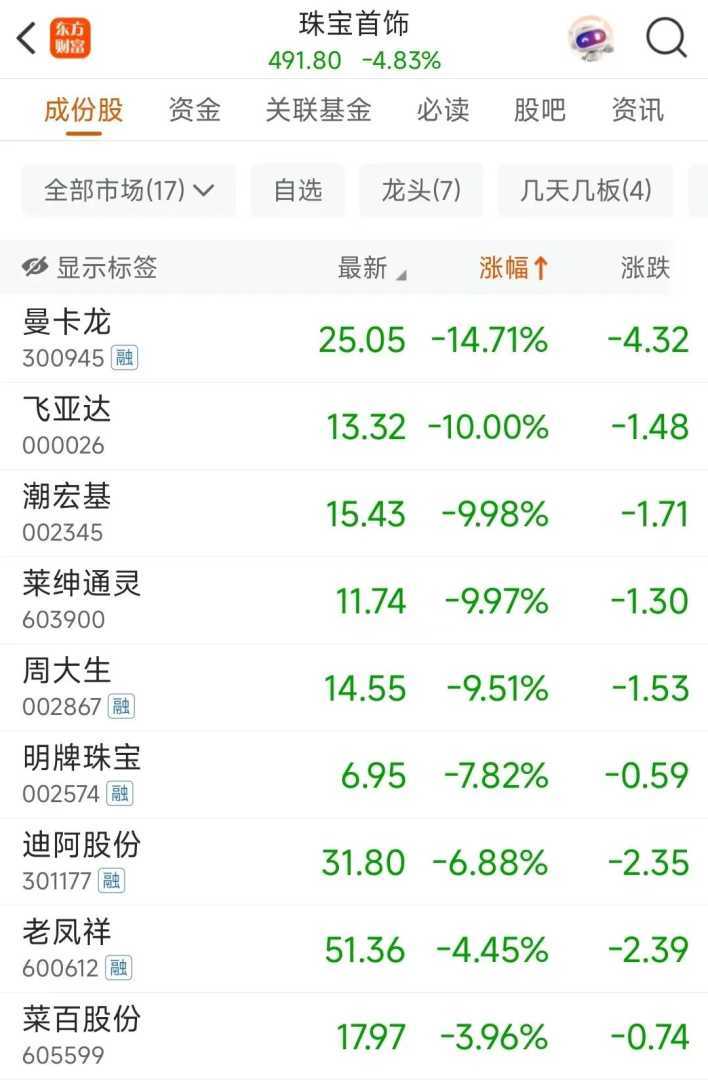Open the search magnifier icon
The height and width of the screenshot is (1080, 708).
(666, 40)
